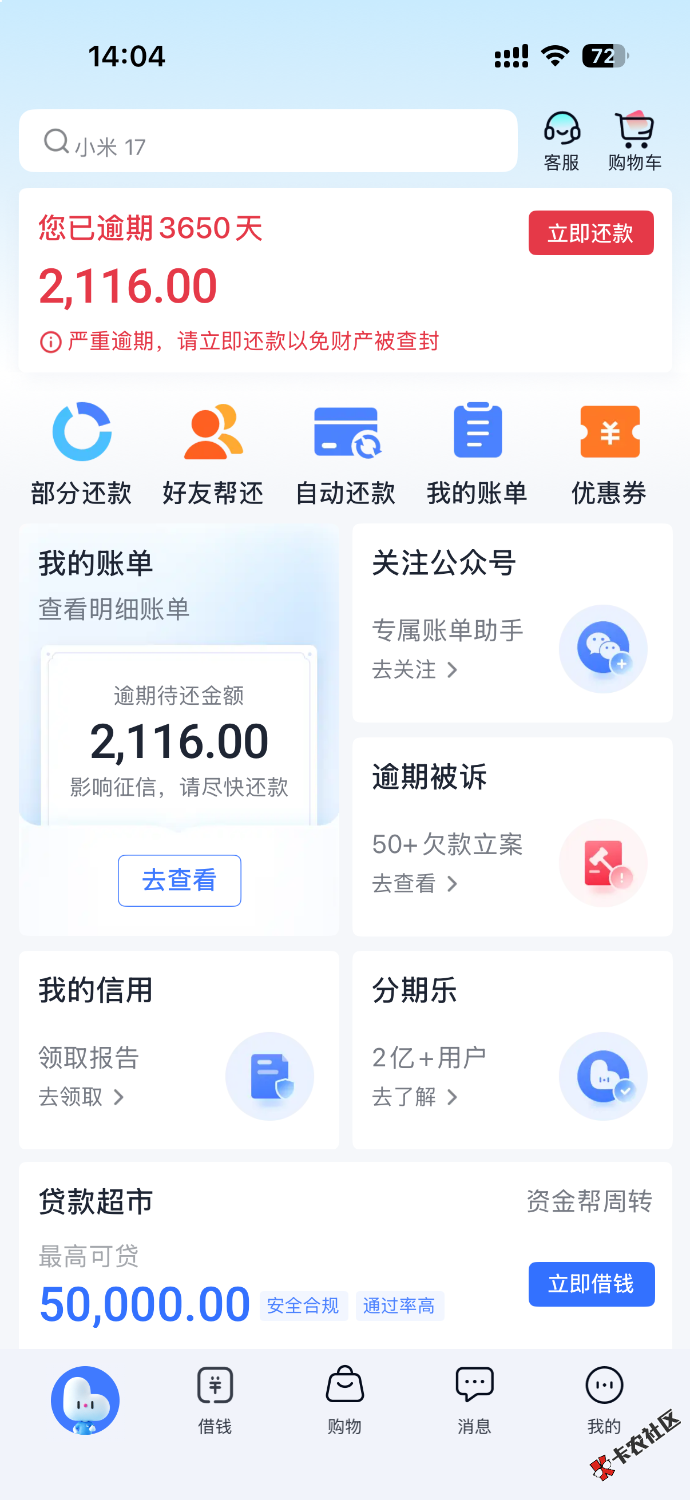
Task: Switch to the 借钱 tab
Action: pos(215,1400)
